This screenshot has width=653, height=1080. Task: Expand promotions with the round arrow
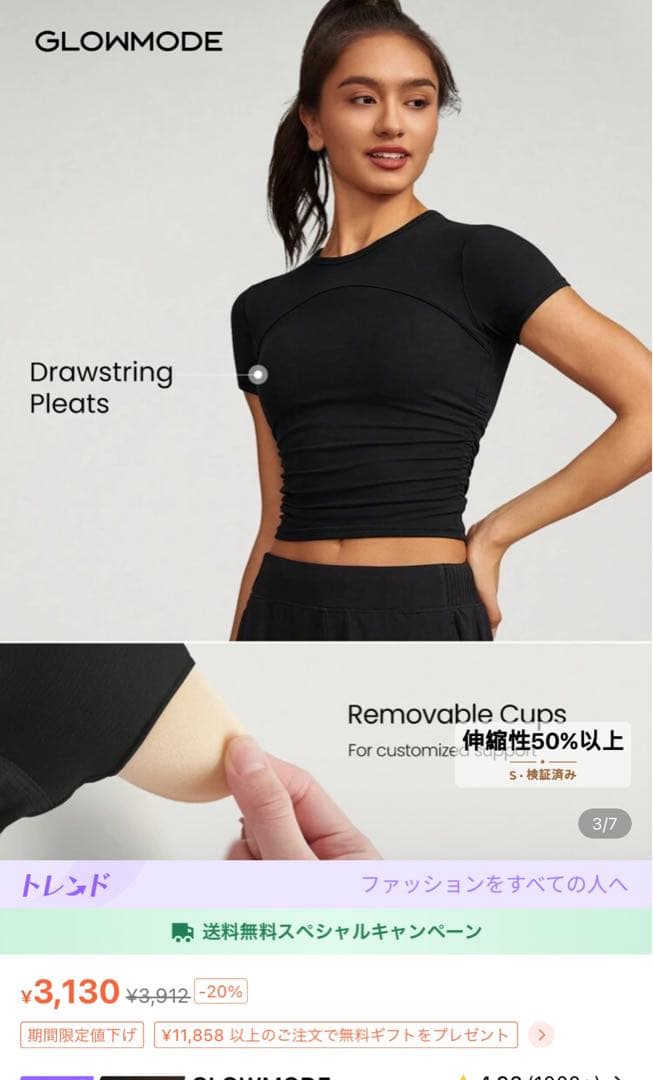542,1034
